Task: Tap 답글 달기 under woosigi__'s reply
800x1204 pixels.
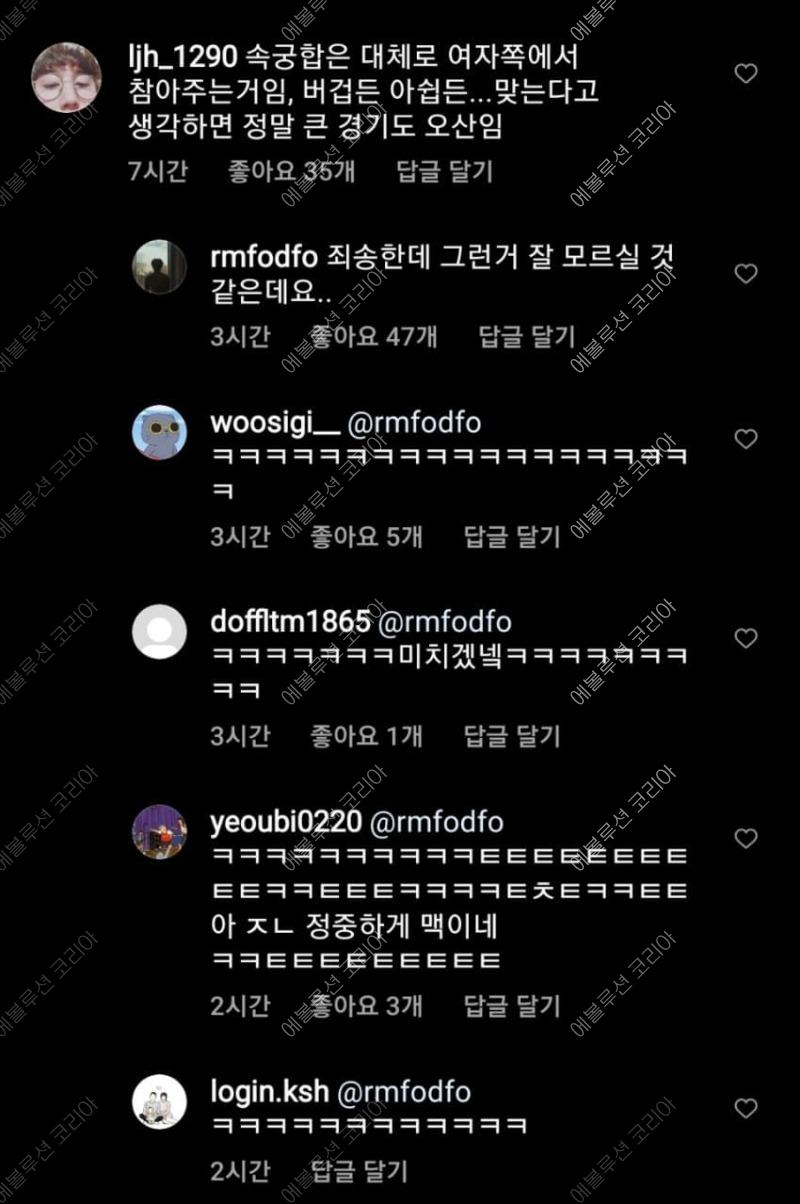Action: tap(512, 537)
